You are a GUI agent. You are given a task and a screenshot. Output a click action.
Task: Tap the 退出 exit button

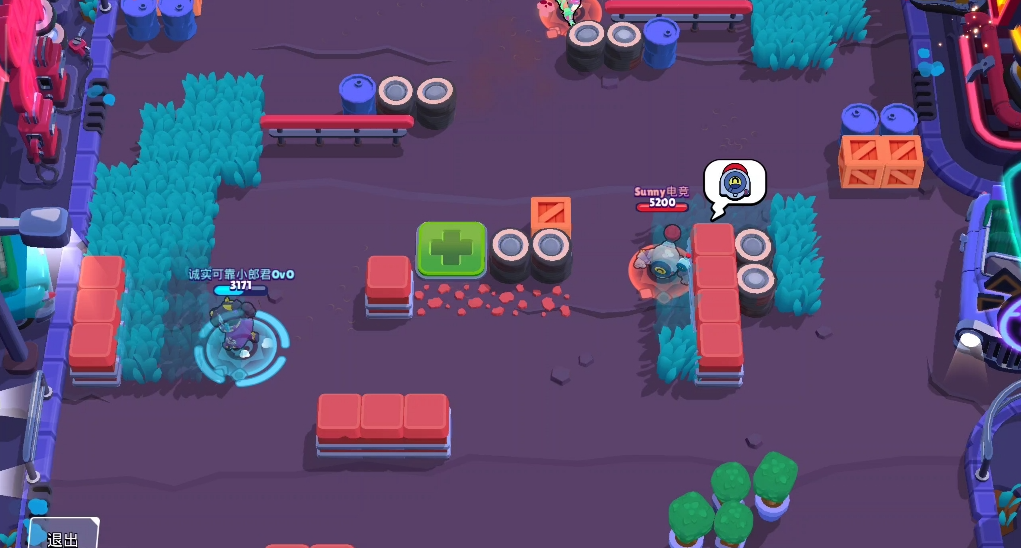(x=62, y=536)
